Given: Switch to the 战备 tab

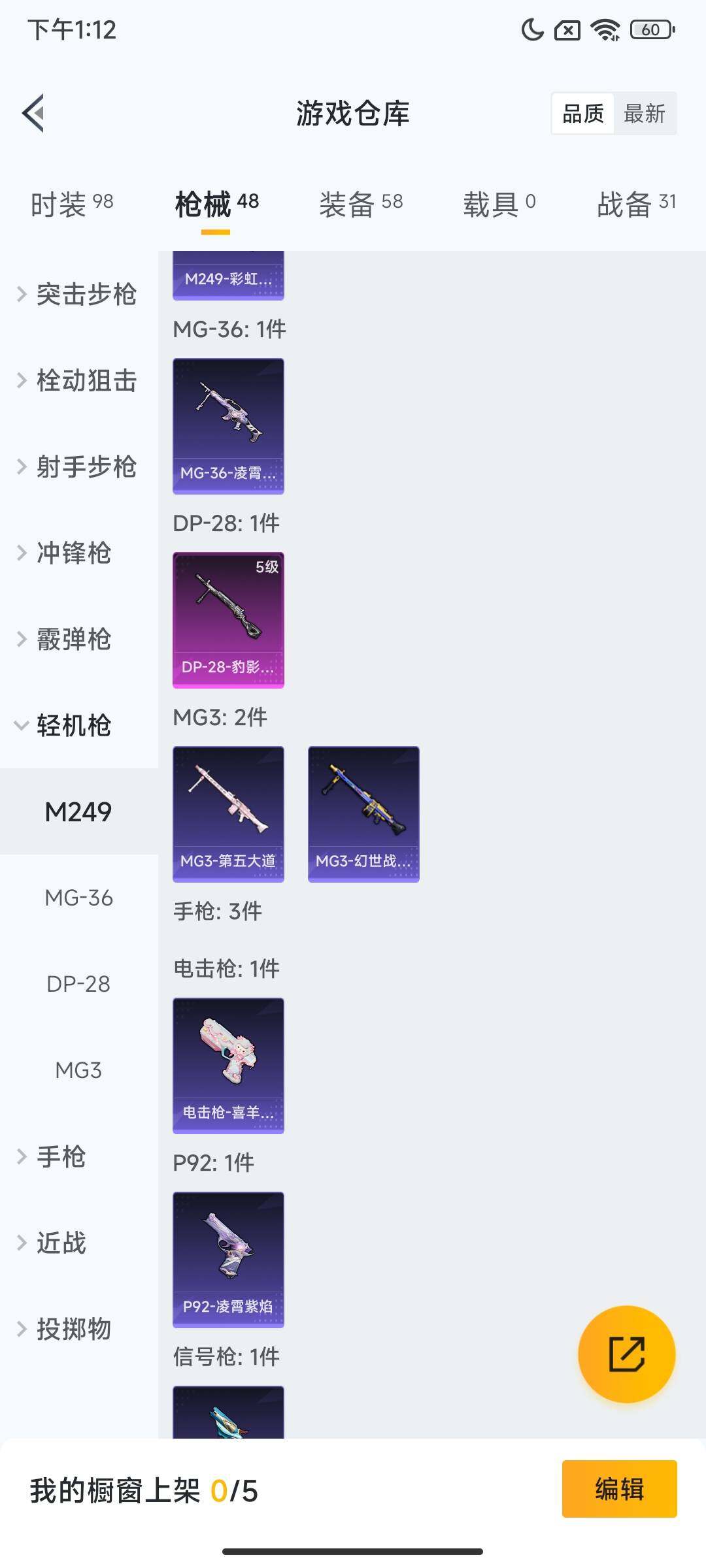Looking at the screenshot, I should click(x=636, y=204).
